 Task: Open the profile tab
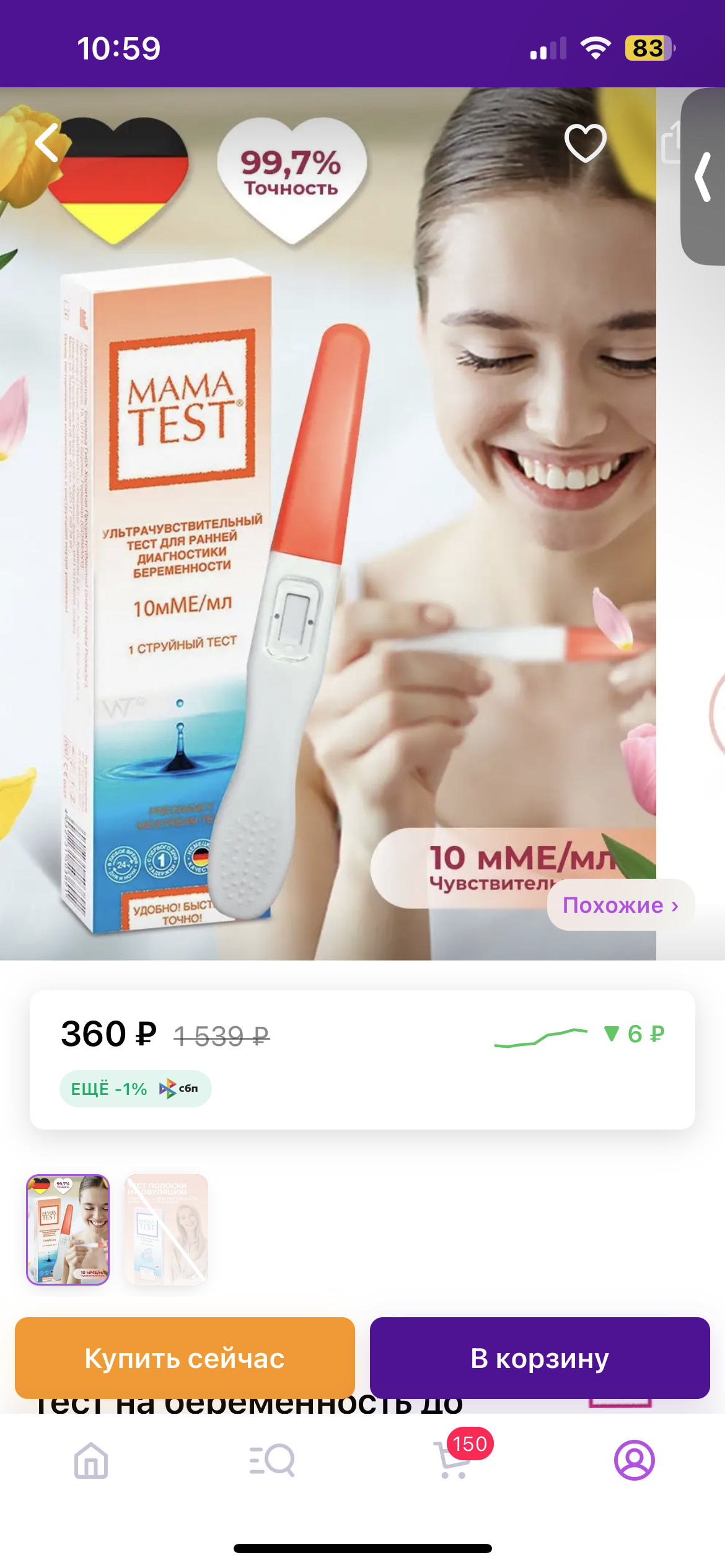pyautogui.click(x=635, y=1460)
